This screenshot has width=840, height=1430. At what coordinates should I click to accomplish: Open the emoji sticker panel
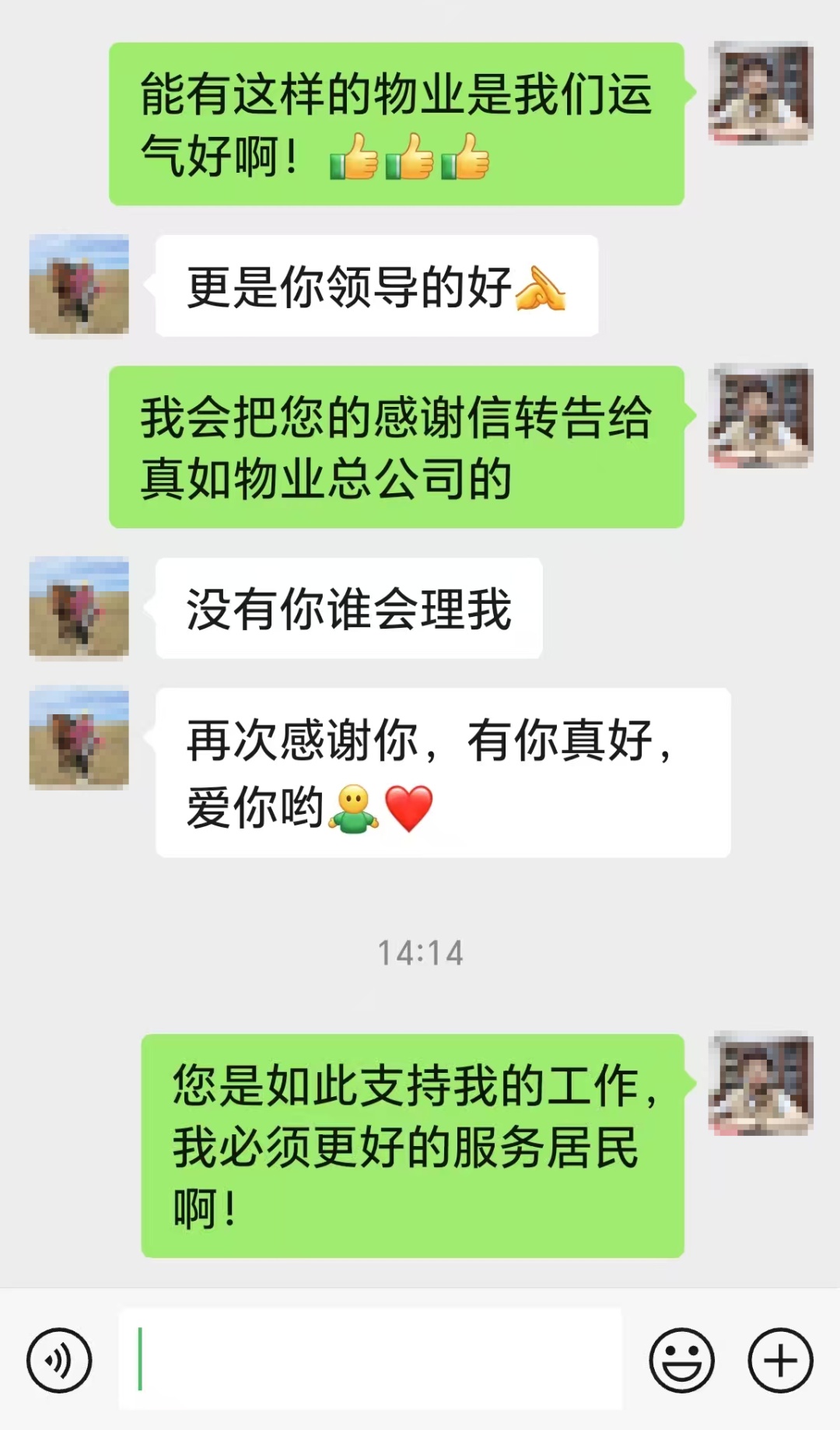coord(681,1360)
